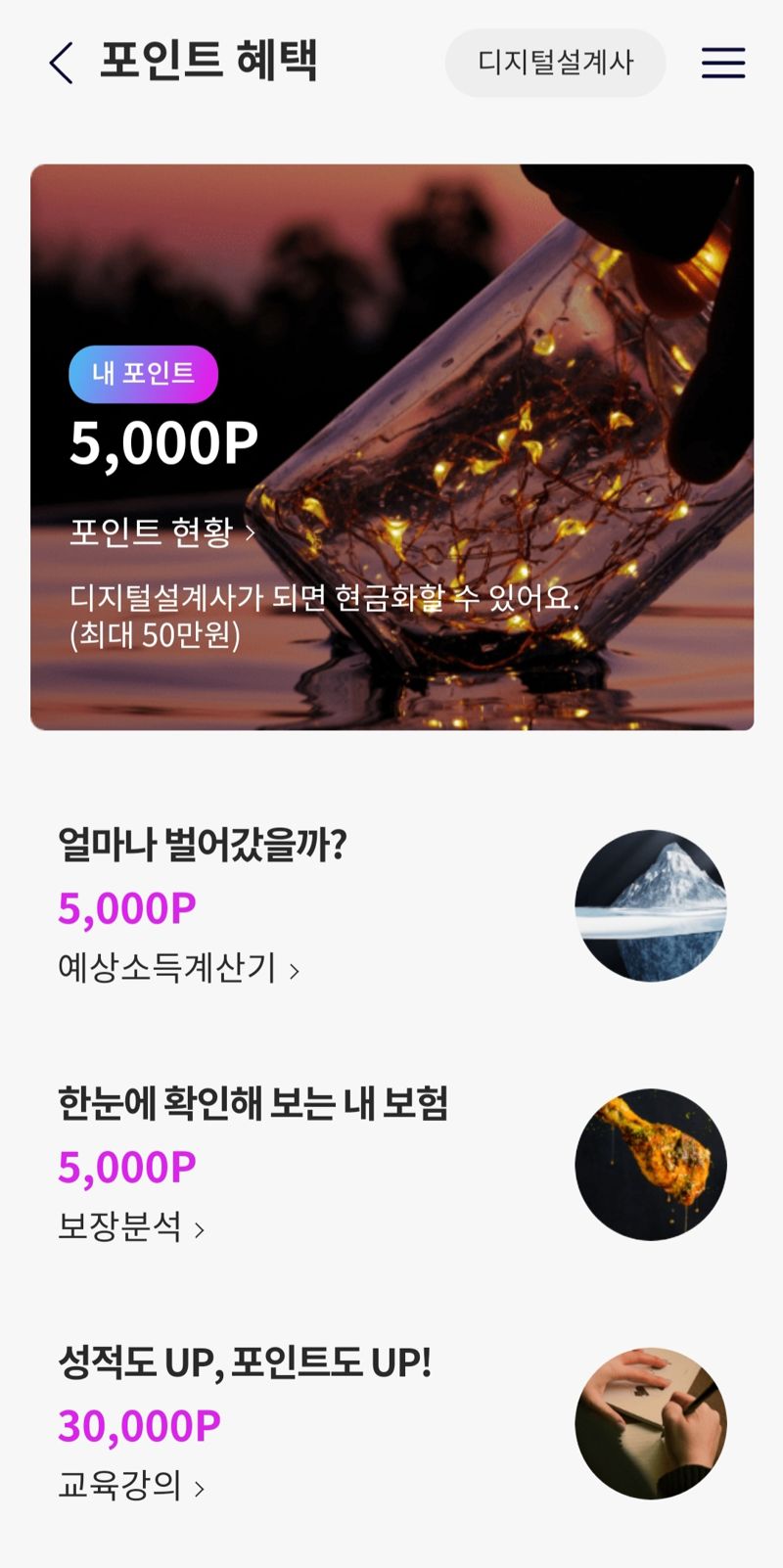Open the hamburger menu

coord(722,63)
